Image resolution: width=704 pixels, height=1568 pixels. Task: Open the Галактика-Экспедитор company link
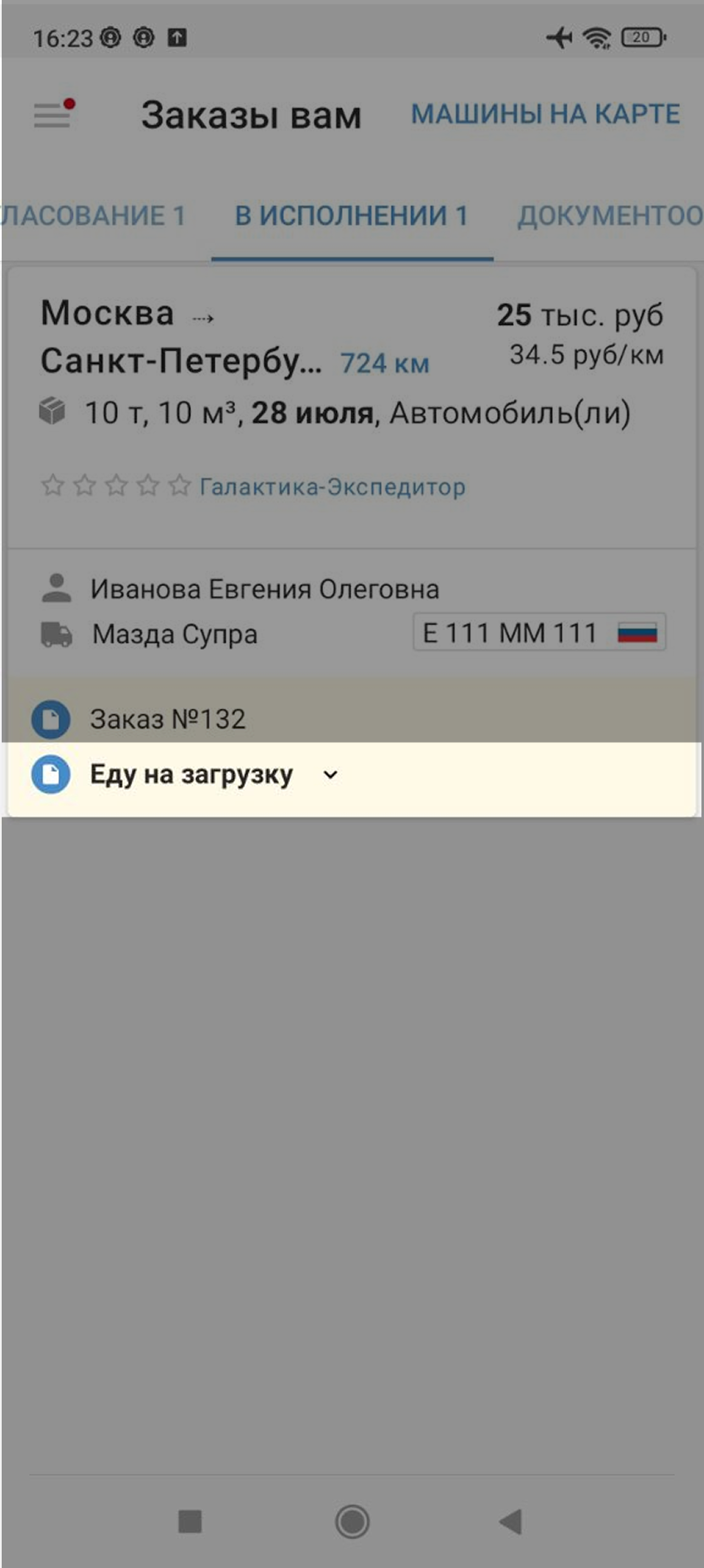click(332, 487)
